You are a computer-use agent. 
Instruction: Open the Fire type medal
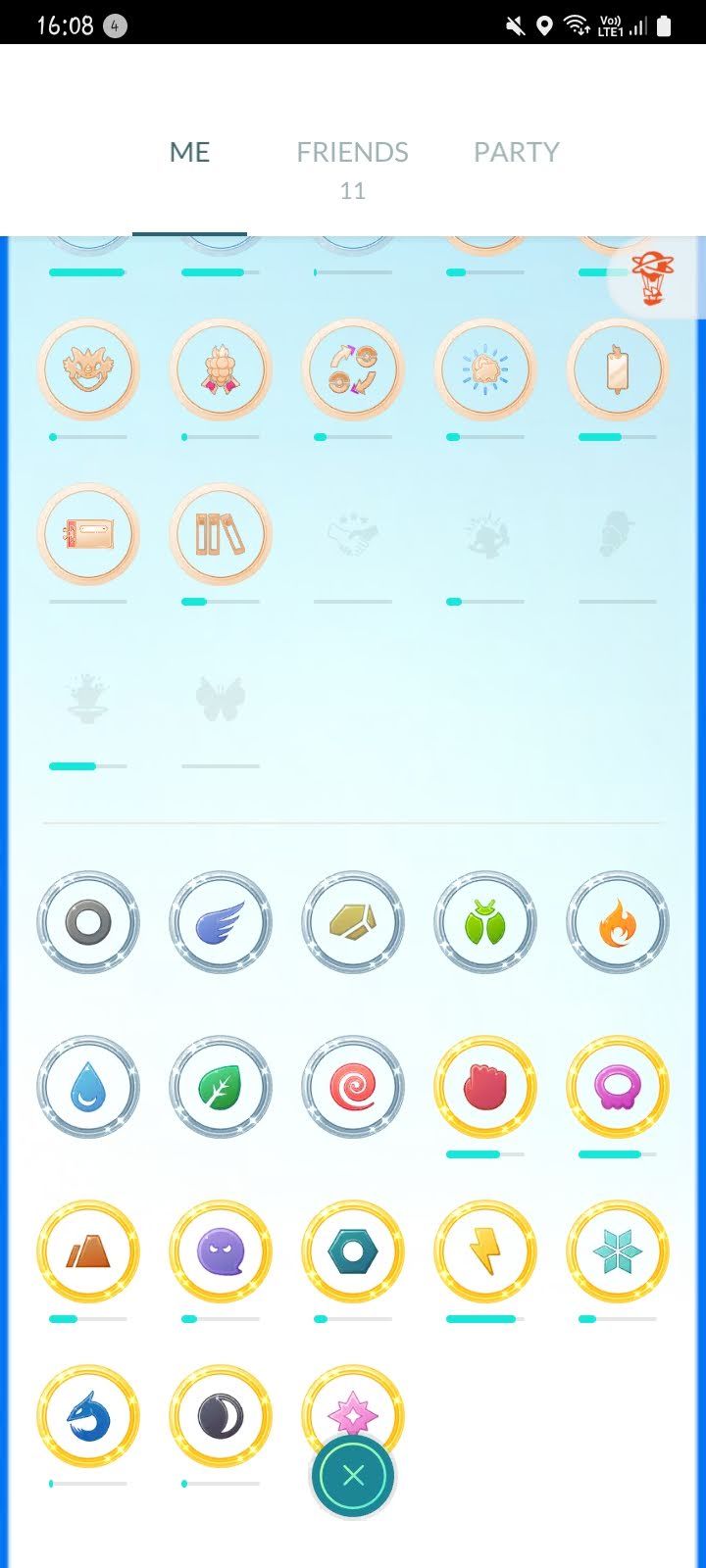click(617, 922)
